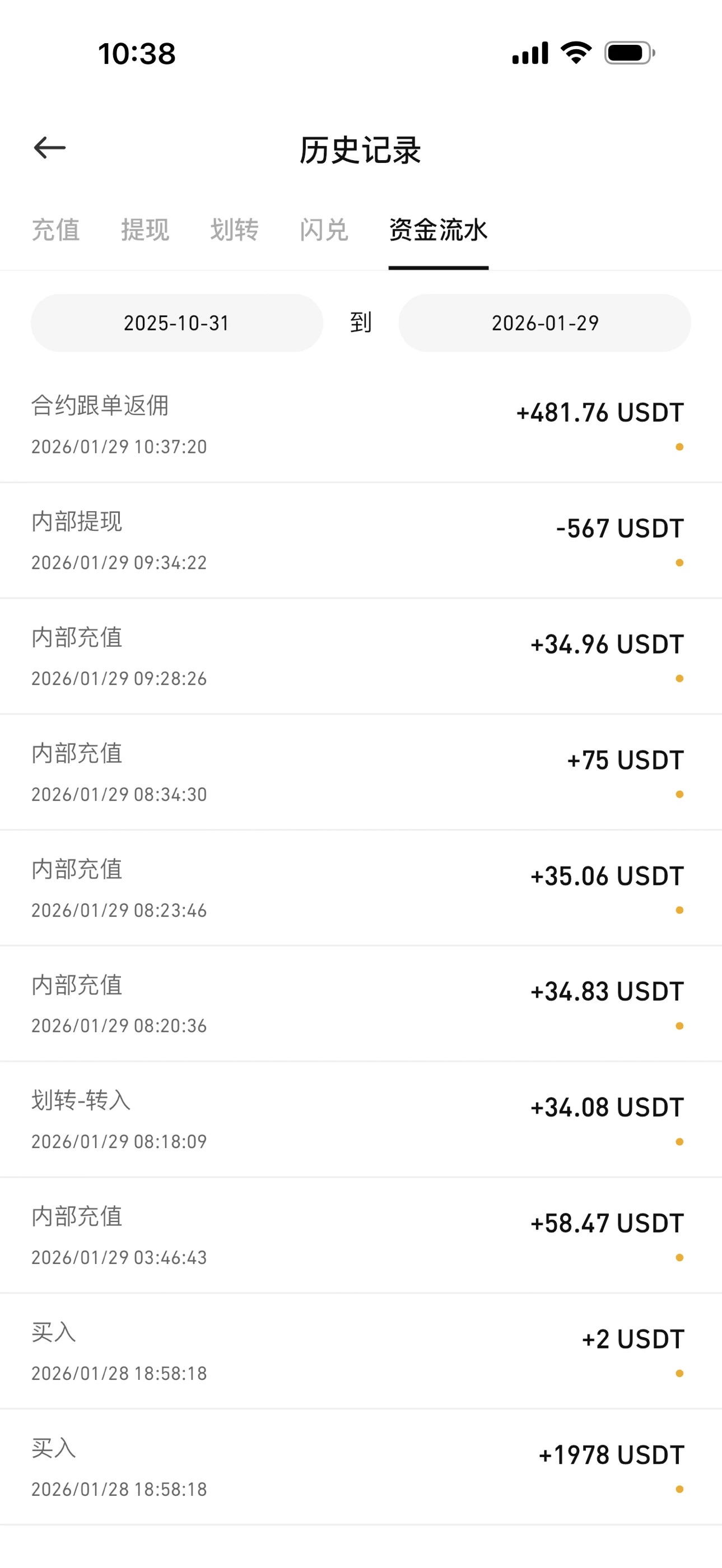Open the 提现 tab
The image size is (722, 1568).
146,231
